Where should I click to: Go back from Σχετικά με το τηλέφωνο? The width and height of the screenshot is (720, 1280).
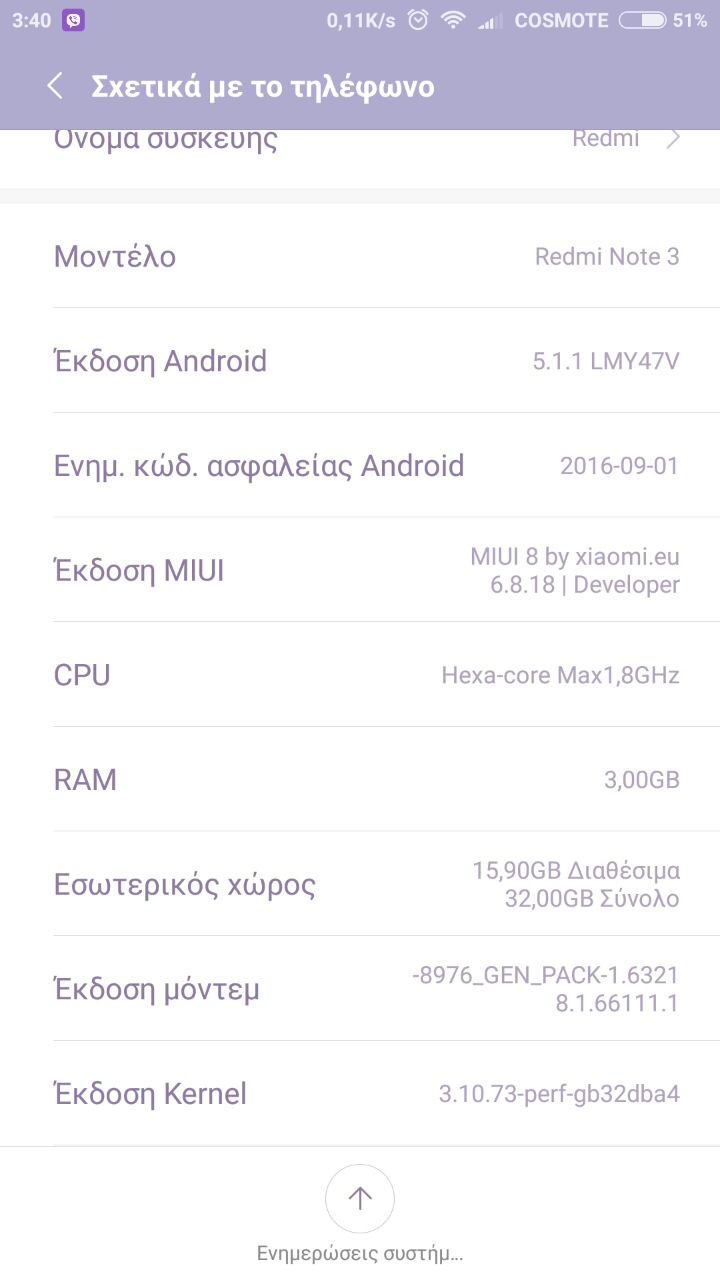[55, 86]
